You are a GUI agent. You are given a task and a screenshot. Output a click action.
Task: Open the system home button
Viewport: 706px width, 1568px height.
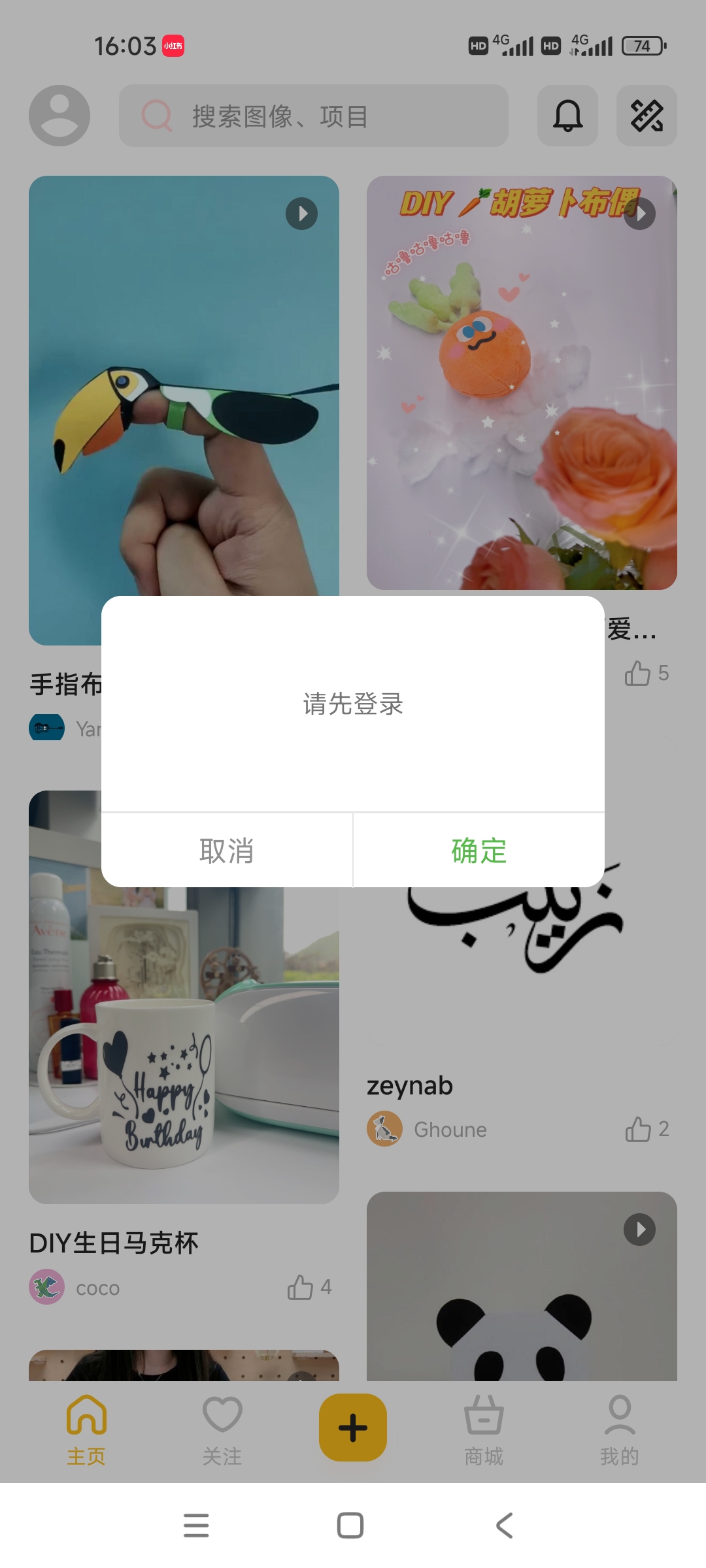(350, 1526)
